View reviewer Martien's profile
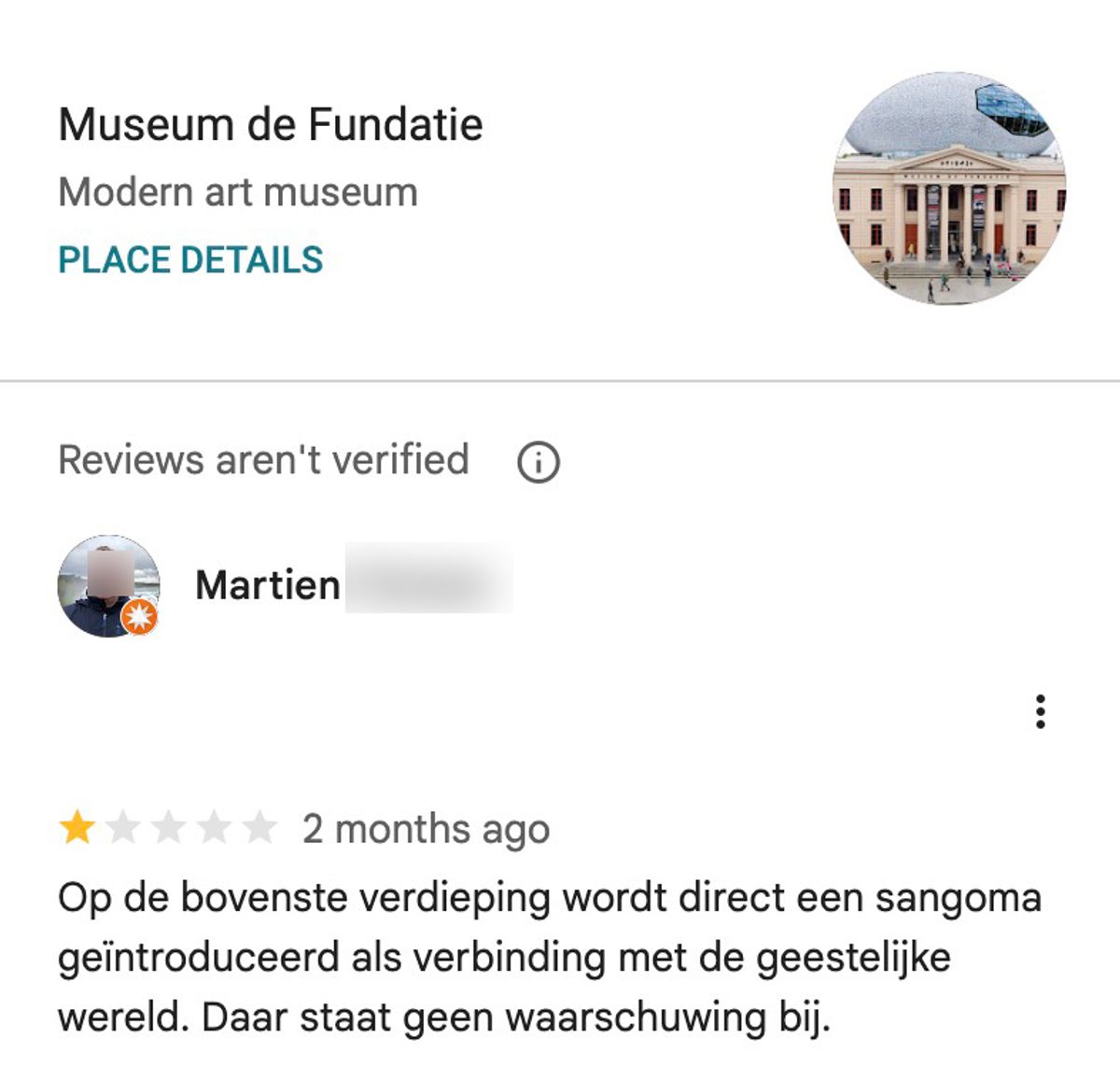Viewport: 1120px width, 1080px height. 269,585
